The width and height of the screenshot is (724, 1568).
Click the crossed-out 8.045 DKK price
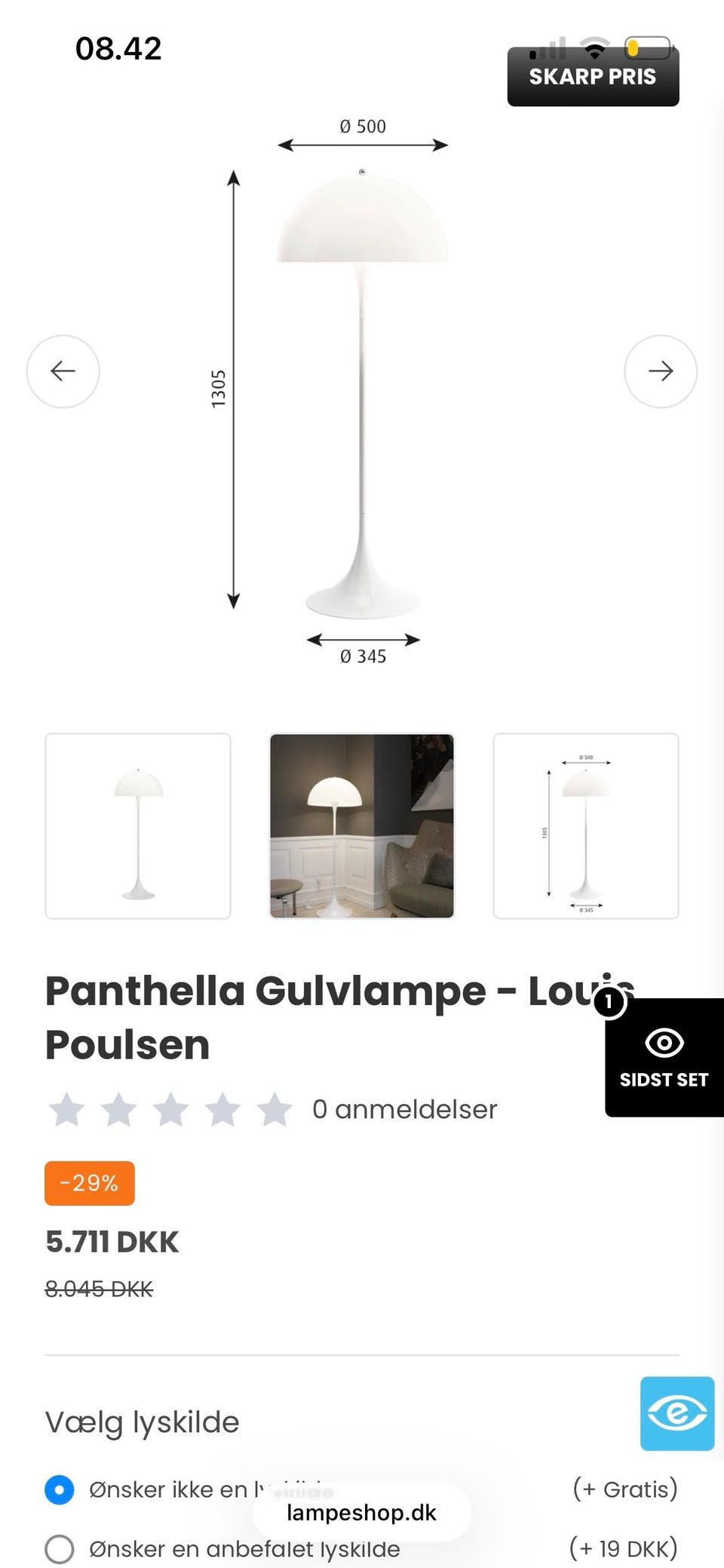(98, 1290)
